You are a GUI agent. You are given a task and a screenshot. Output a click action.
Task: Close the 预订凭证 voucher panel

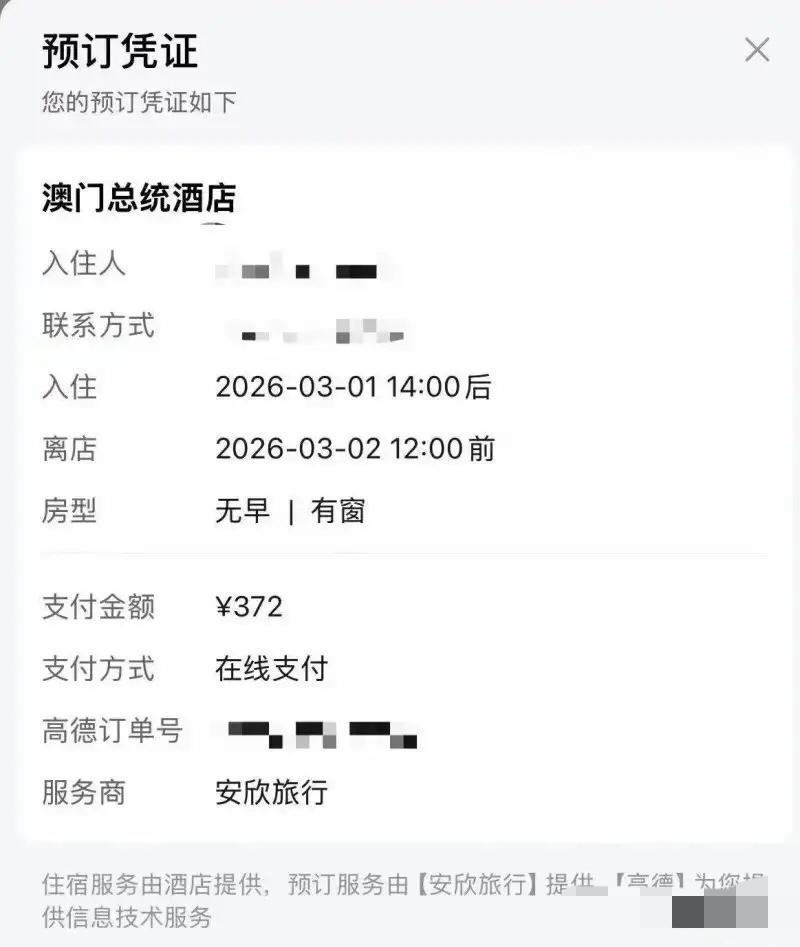(x=757, y=51)
